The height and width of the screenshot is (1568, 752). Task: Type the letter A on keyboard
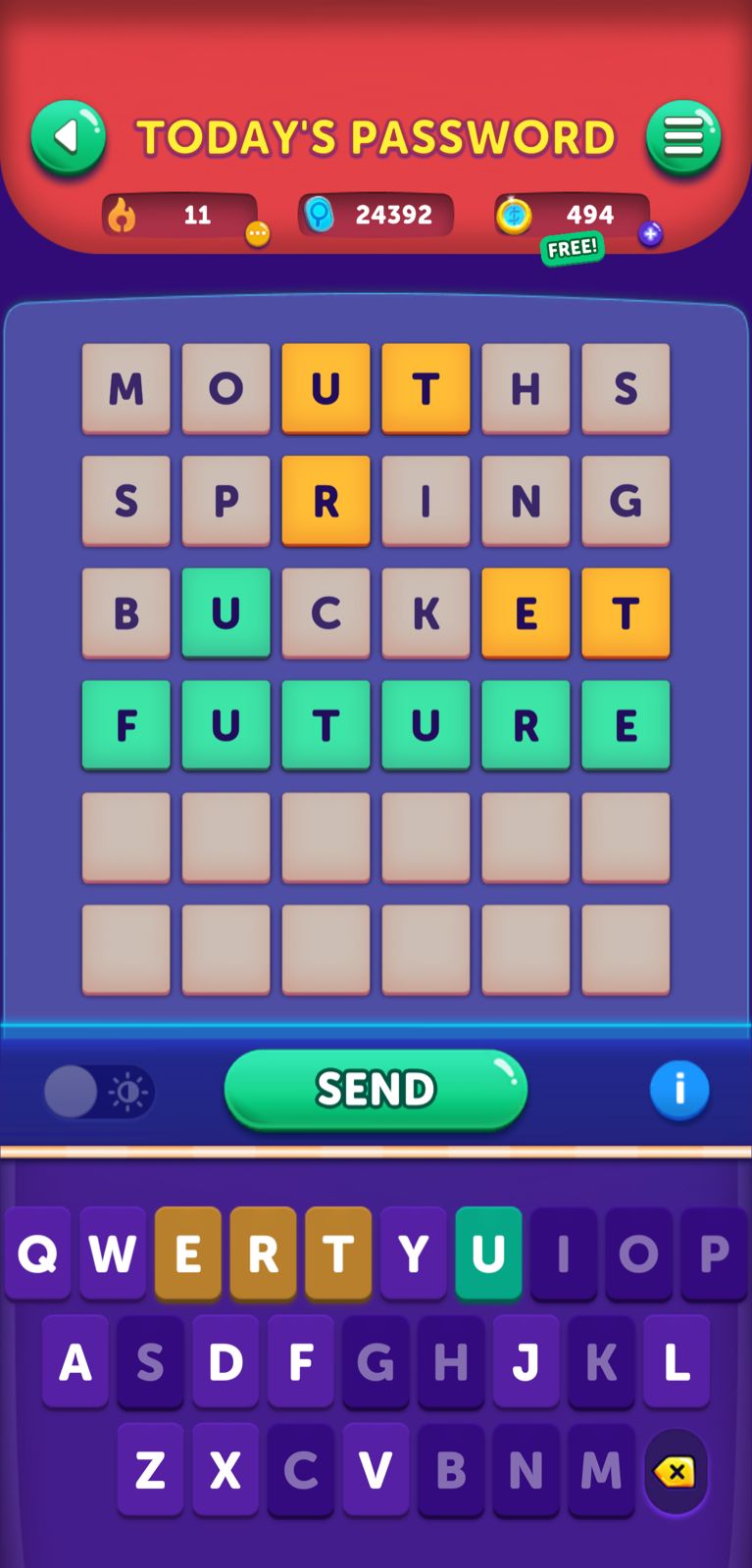tap(75, 1361)
